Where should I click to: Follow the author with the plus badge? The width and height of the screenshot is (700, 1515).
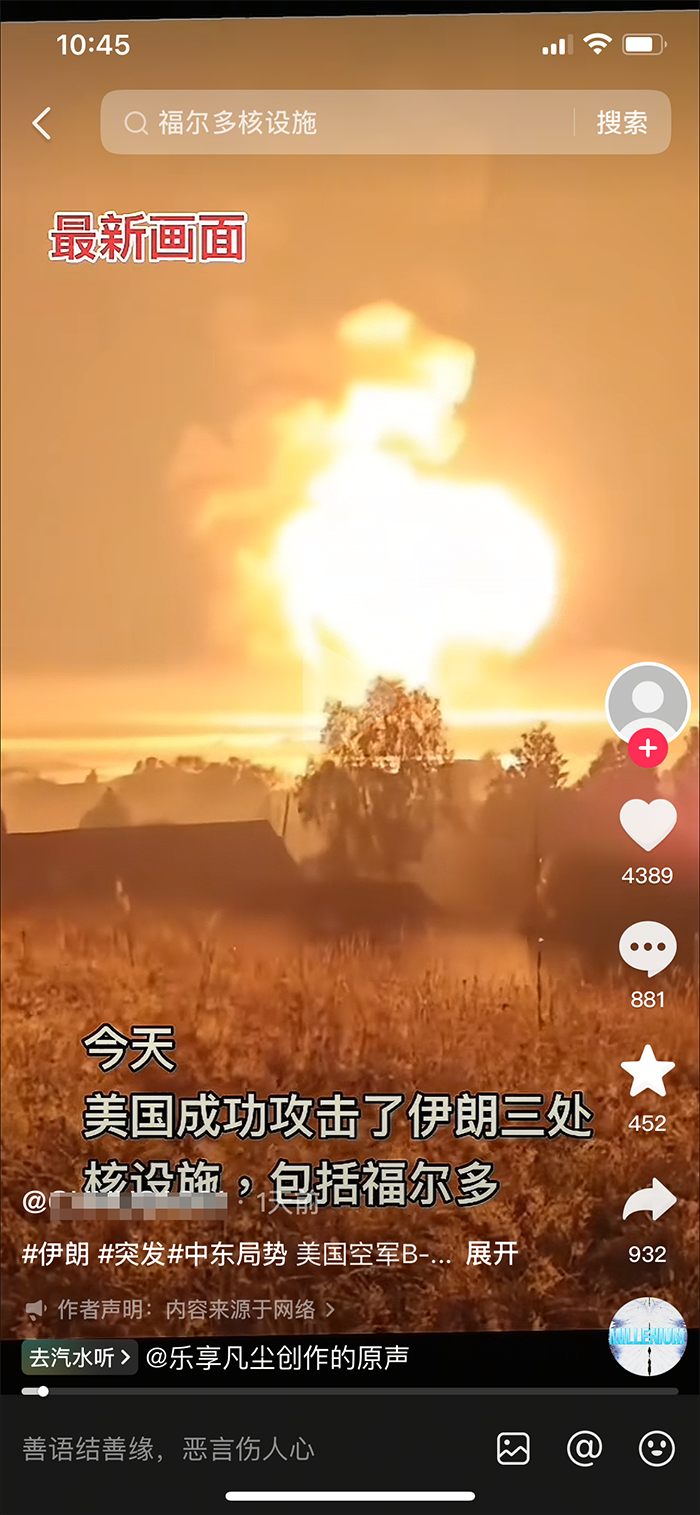coord(647,748)
